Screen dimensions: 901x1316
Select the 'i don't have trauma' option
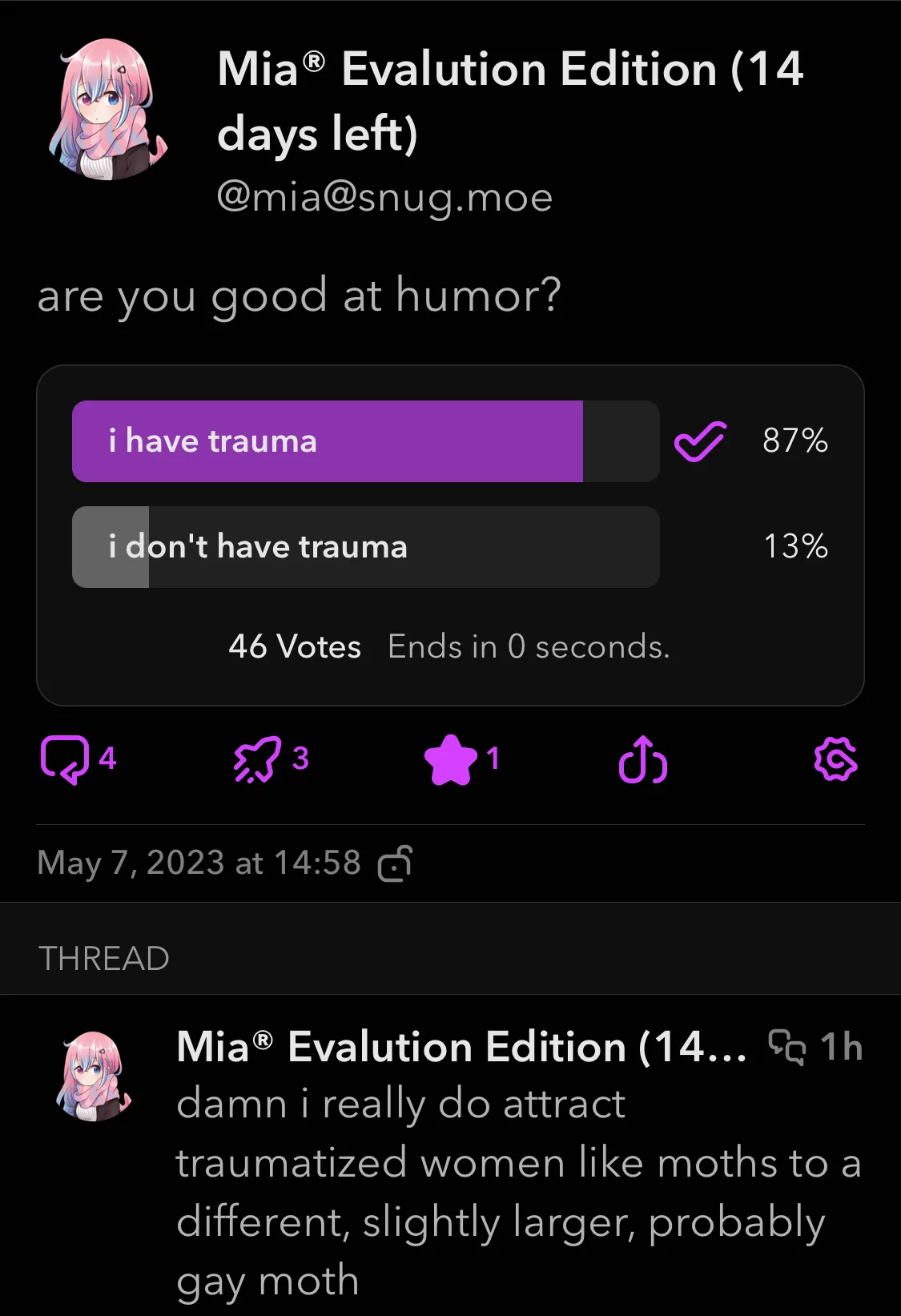(365, 547)
